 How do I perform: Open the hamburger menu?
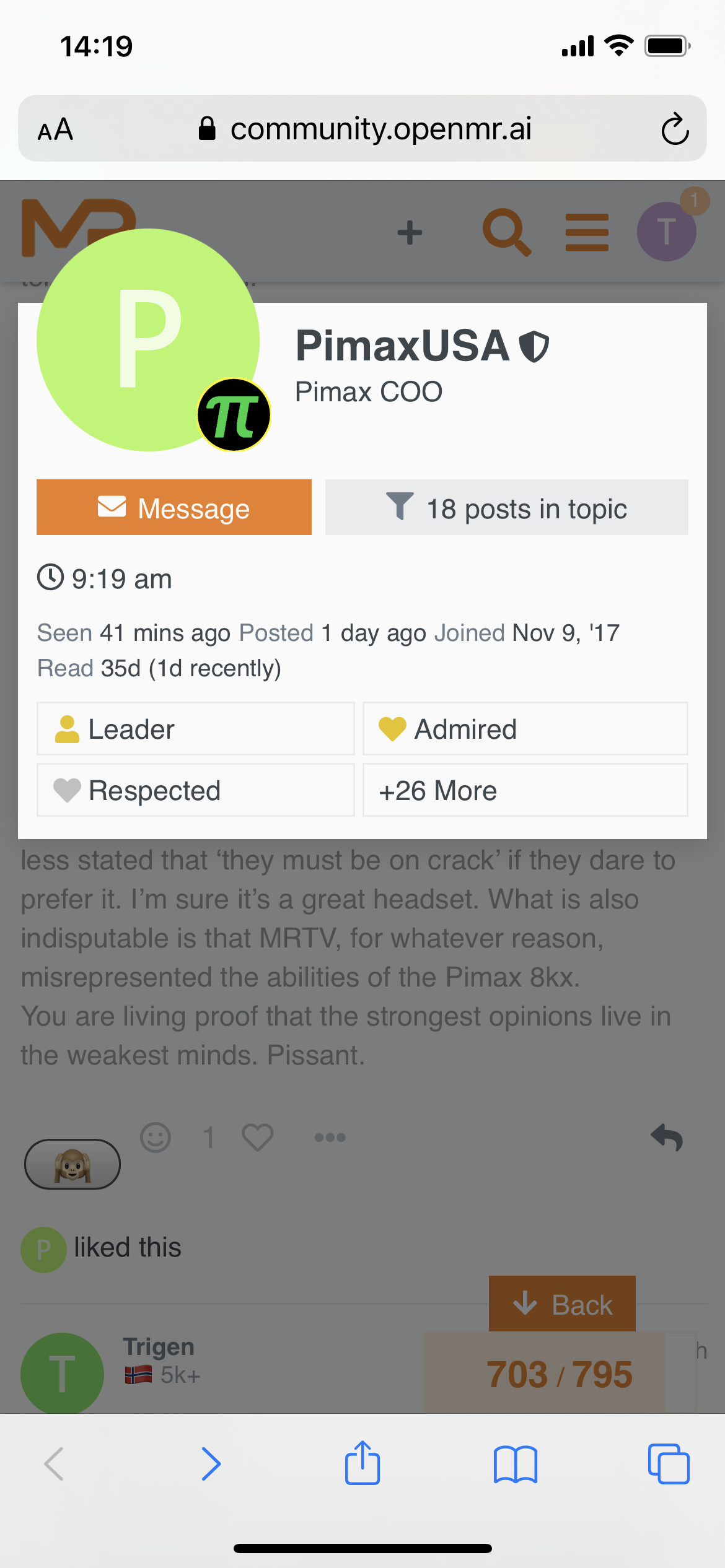[x=587, y=232]
